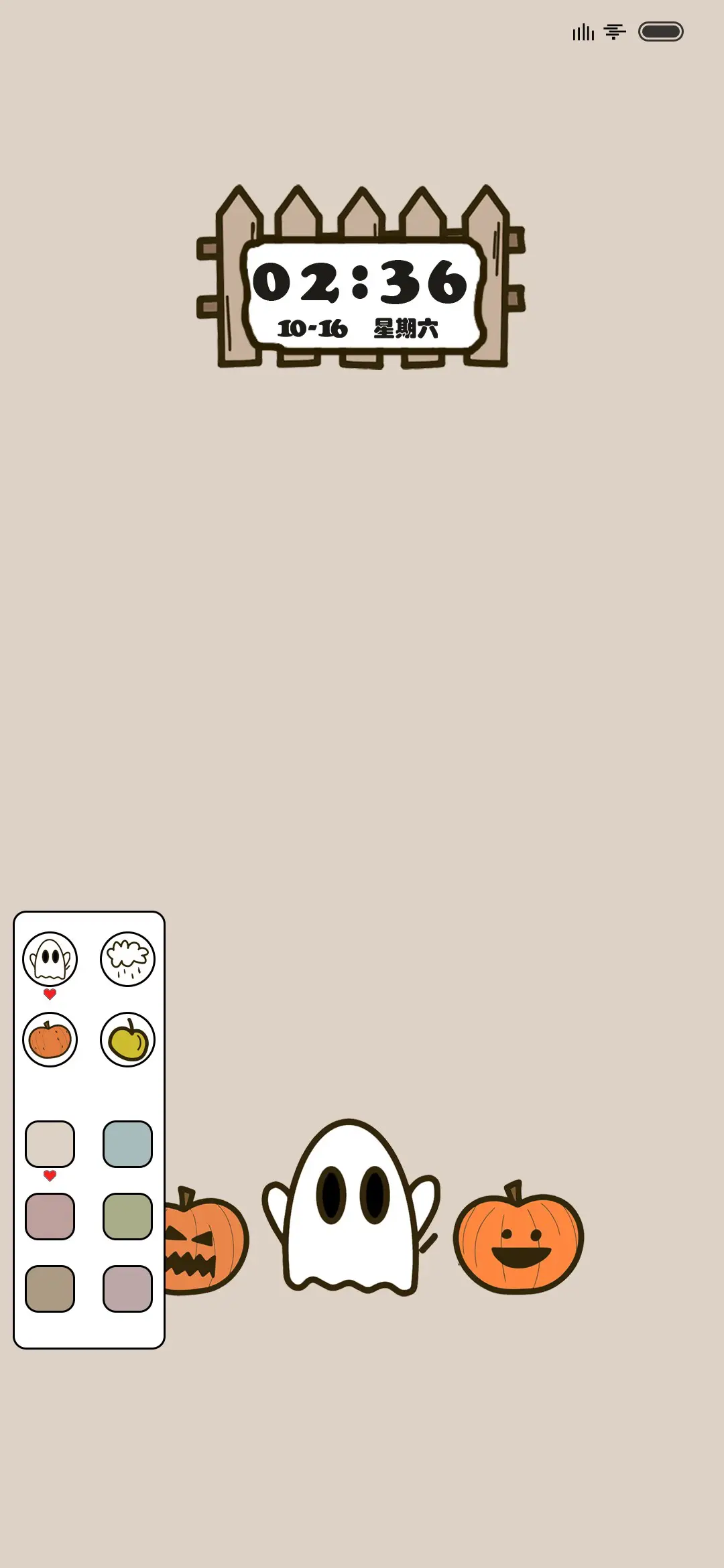Select the ghost sticker option
Viewport: 724px width, 1568px height.
tap(50, 959)
